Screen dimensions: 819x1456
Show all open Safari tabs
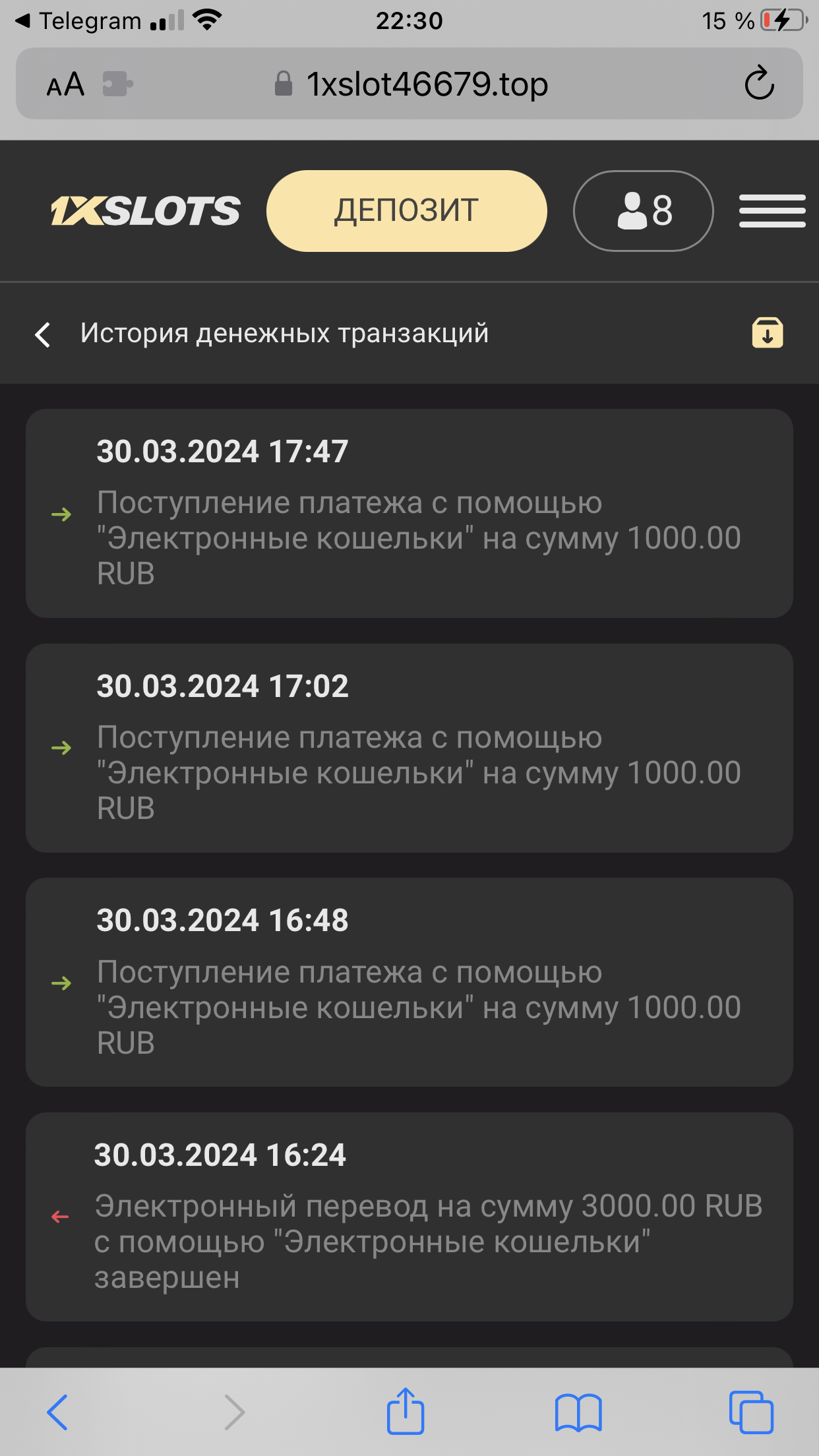pyautogui.click(x=751, y=1412)
